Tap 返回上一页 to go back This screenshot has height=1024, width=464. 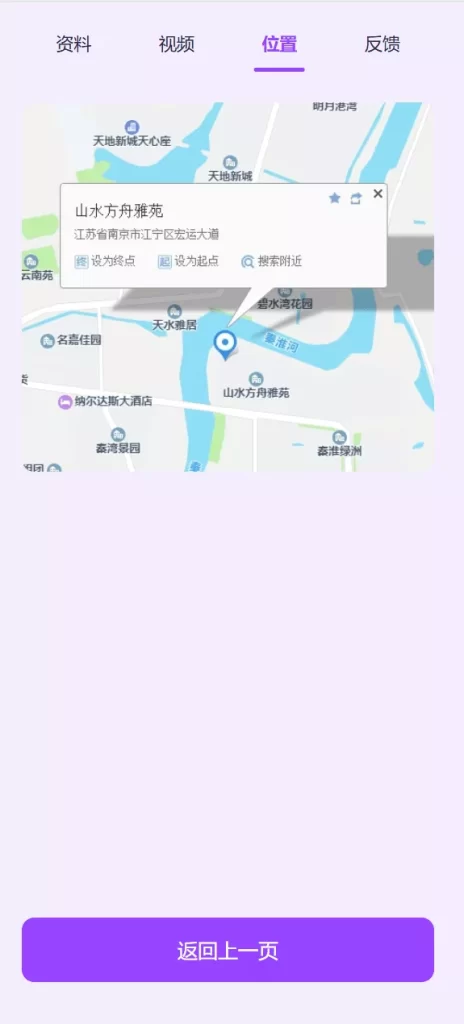(228, 950)
